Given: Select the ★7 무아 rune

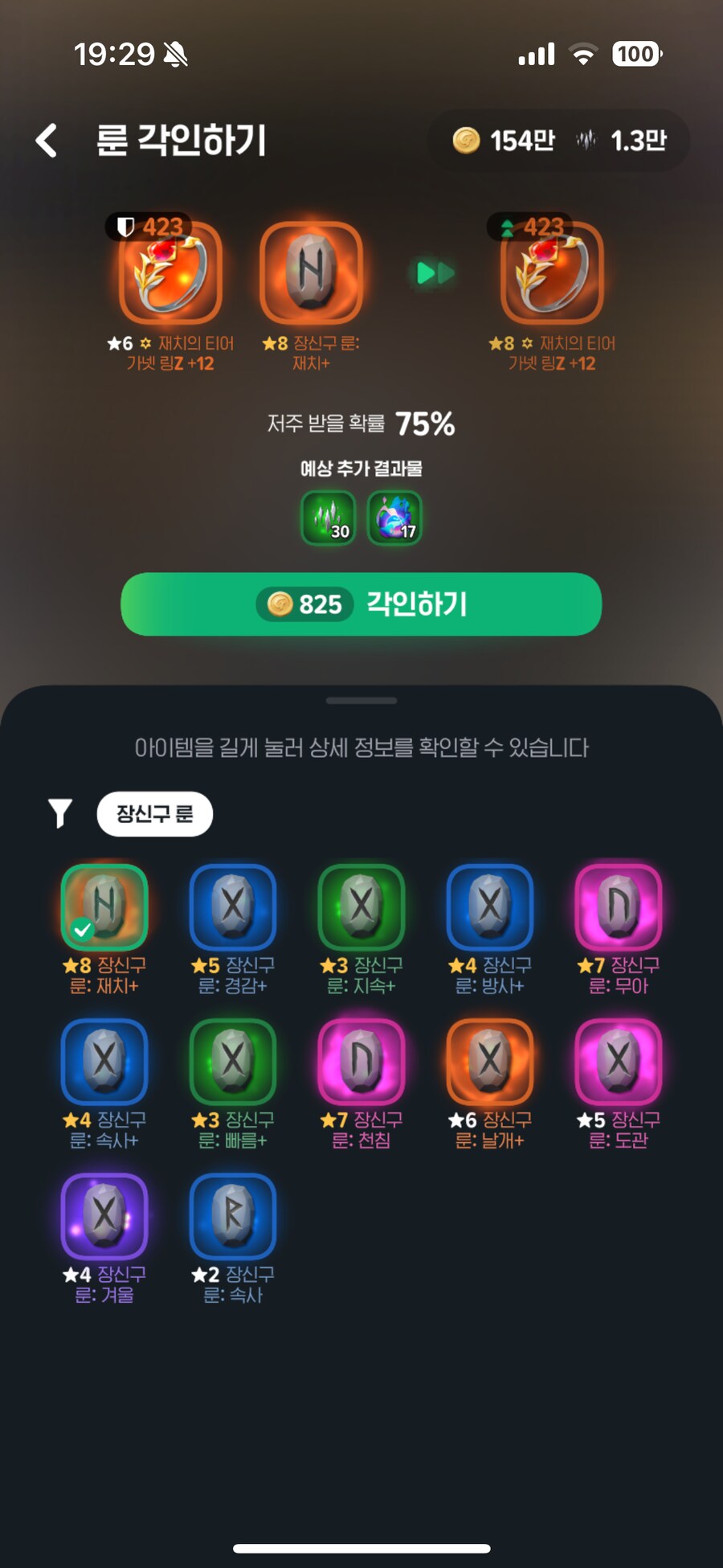Looking at the screenshot, I should [x=619, y=907].
